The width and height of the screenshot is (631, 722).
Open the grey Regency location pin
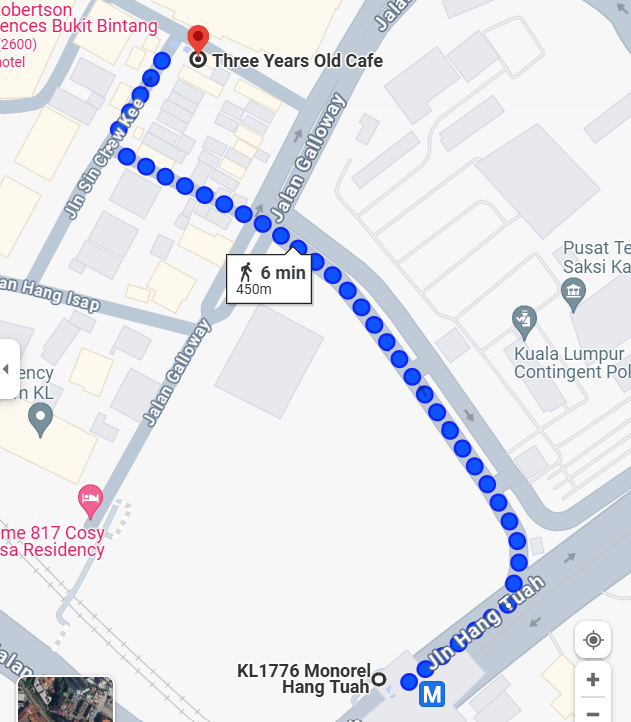coord(40,421)
